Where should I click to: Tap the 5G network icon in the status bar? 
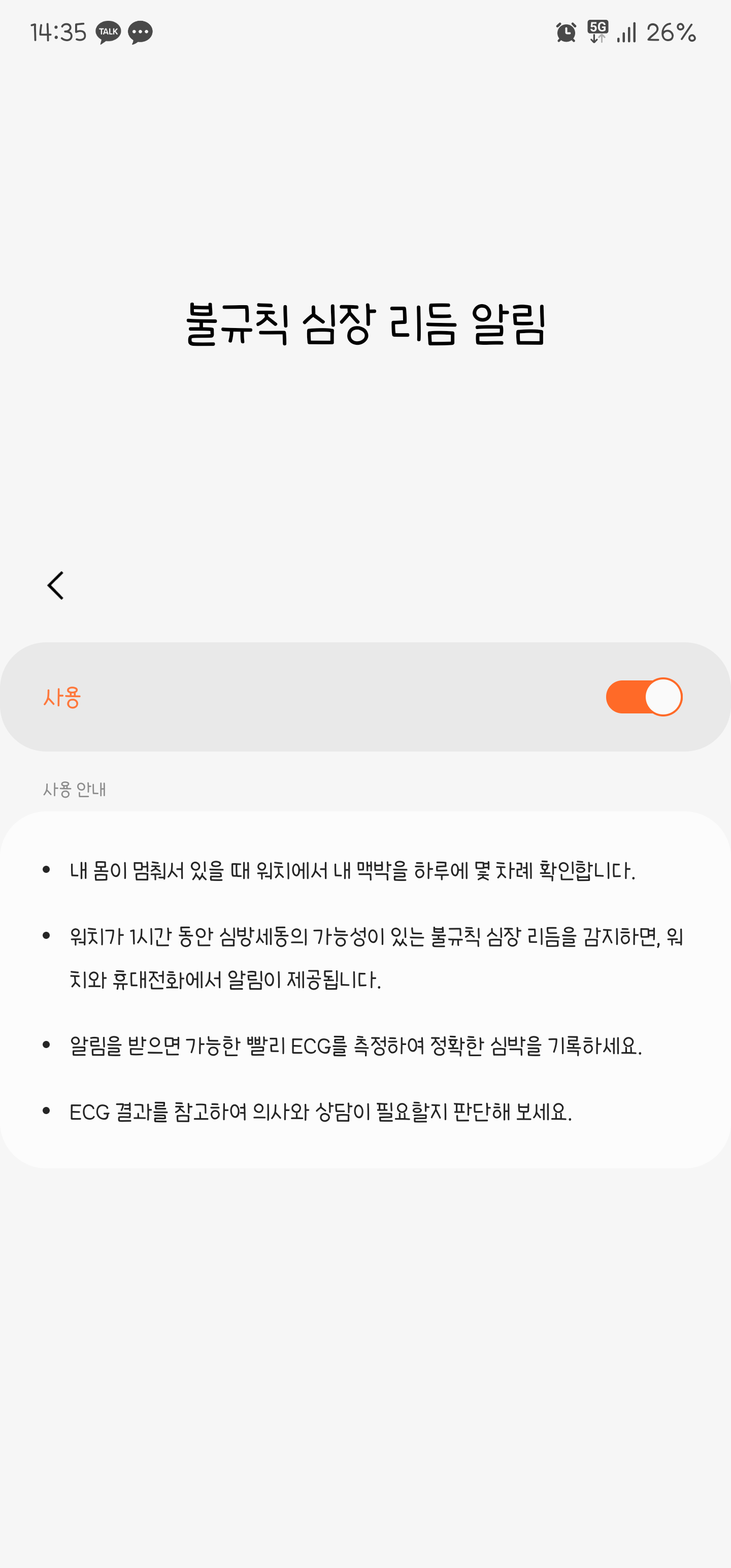click(x=597, y=32)
